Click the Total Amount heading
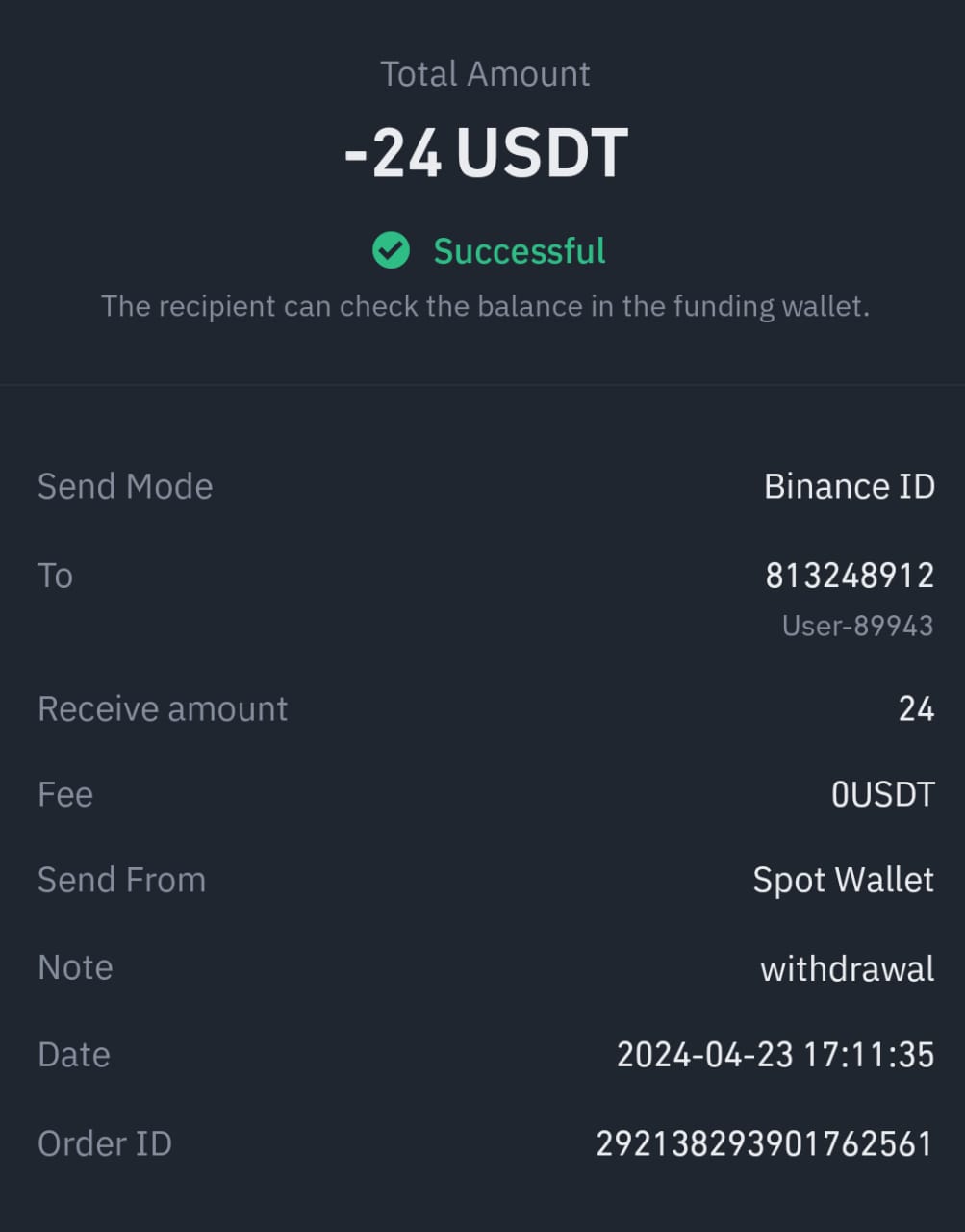This screenshot has height=1232, width=965. click(x=485, y=73)
